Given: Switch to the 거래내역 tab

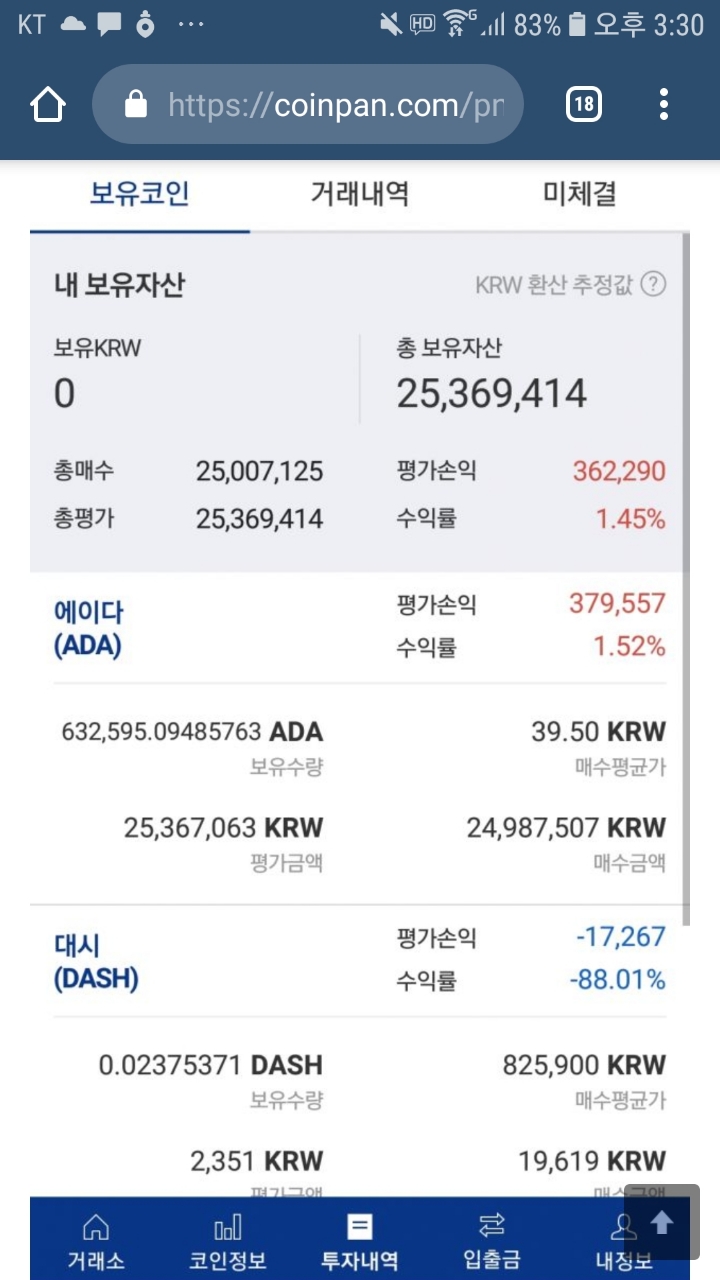Looking at the screenshot, I should [x=358, y=196].
